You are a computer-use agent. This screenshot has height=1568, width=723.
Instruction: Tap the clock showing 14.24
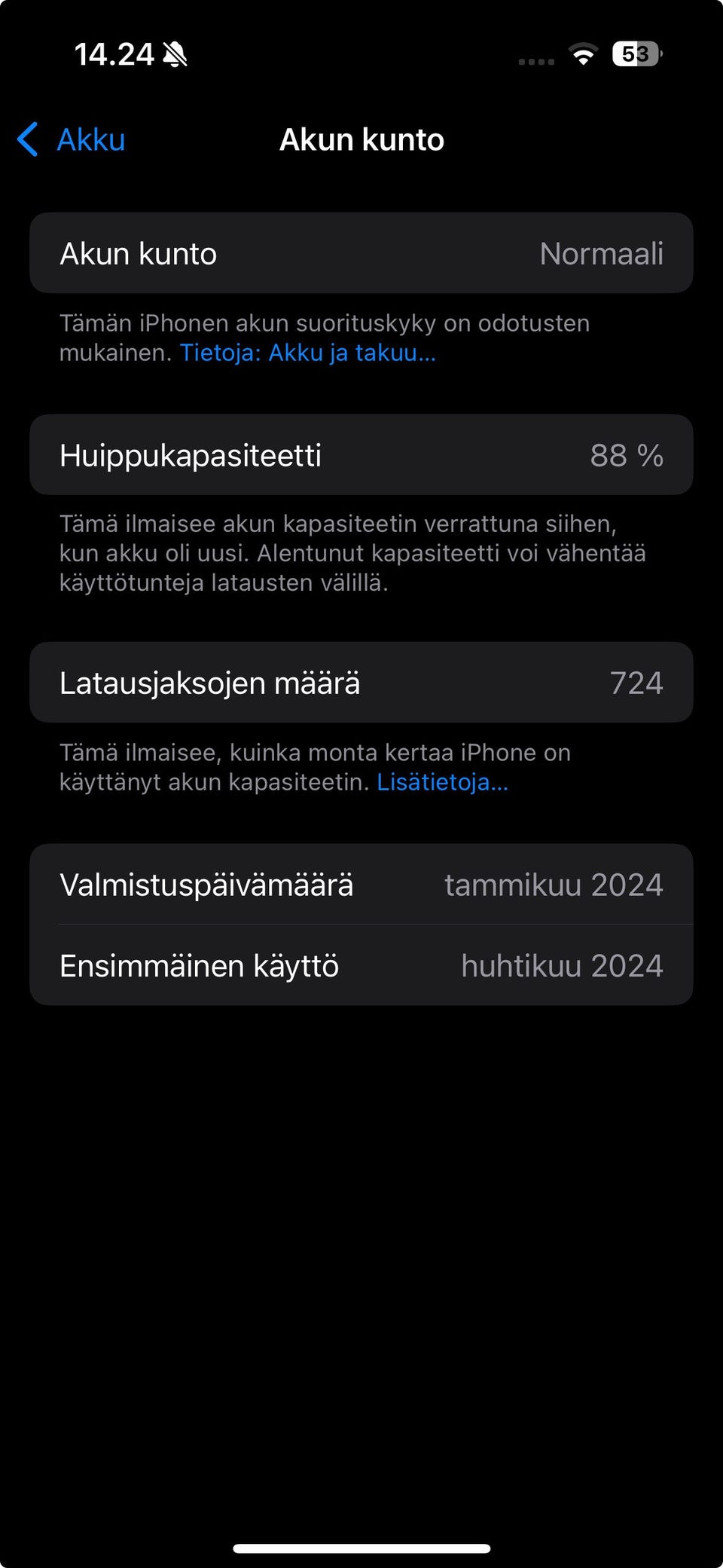pyautogui.click(x=113, y=54)
